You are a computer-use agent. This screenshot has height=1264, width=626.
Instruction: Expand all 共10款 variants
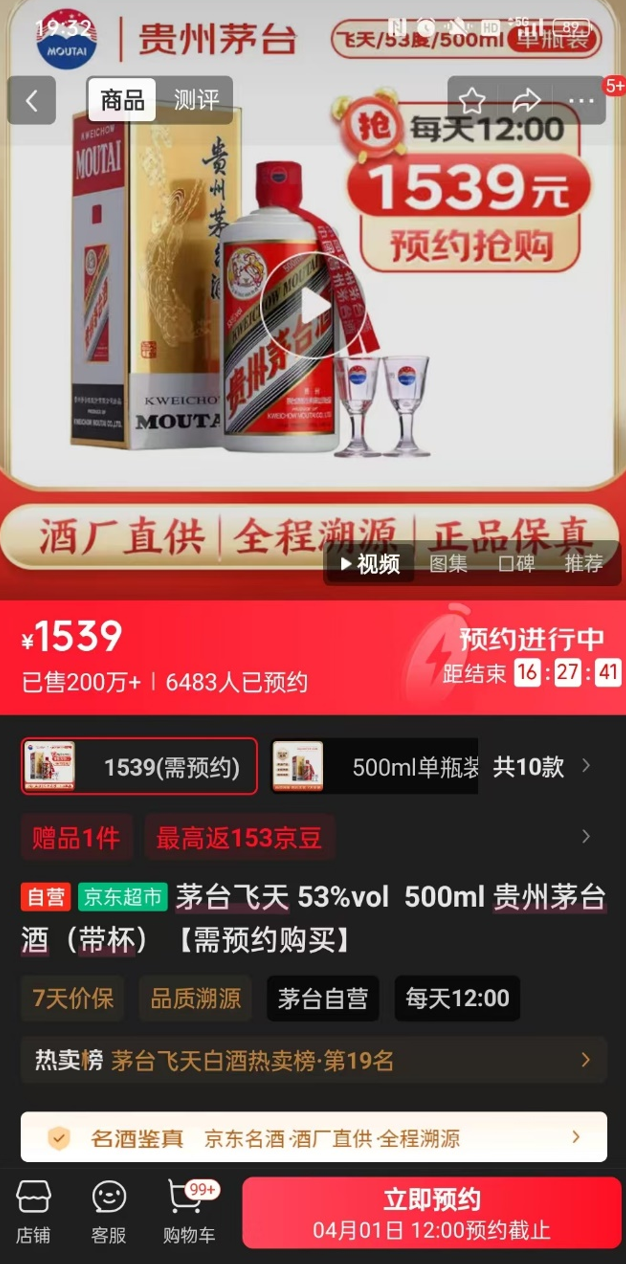tap(543, 767)
